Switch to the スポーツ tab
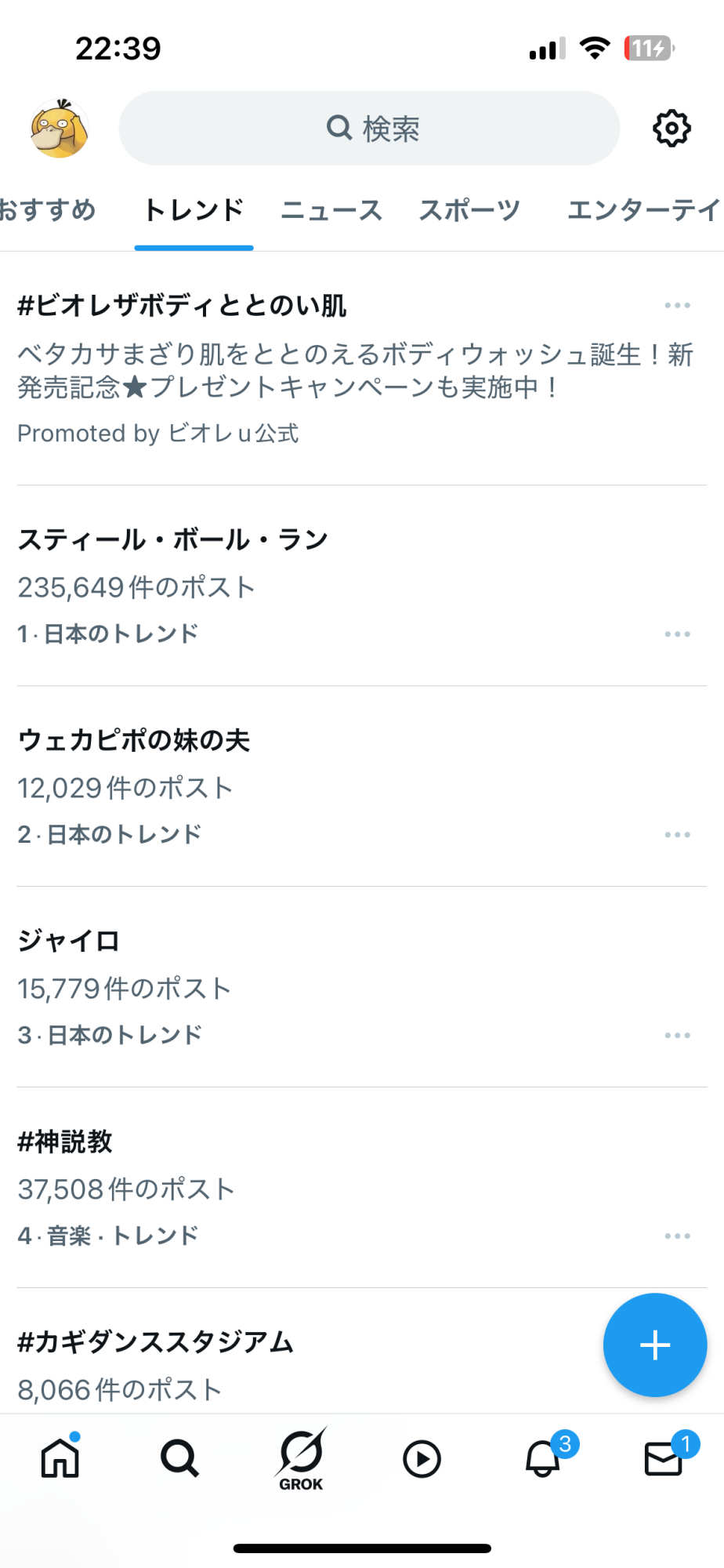724x1568 pixels. pyautogui.click(x=469, y=210)
